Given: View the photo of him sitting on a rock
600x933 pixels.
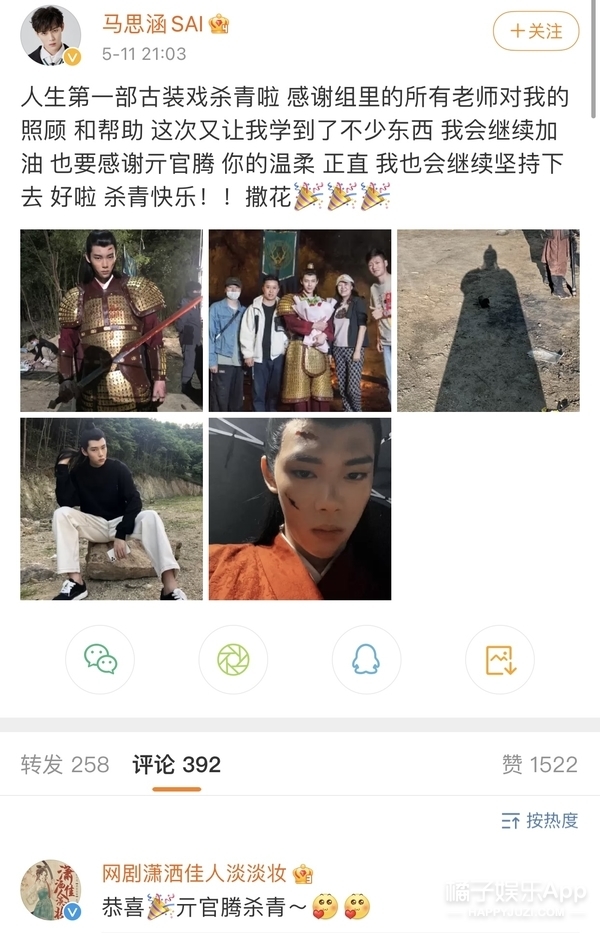Looking at the screenshot, I should click(111, 508).
